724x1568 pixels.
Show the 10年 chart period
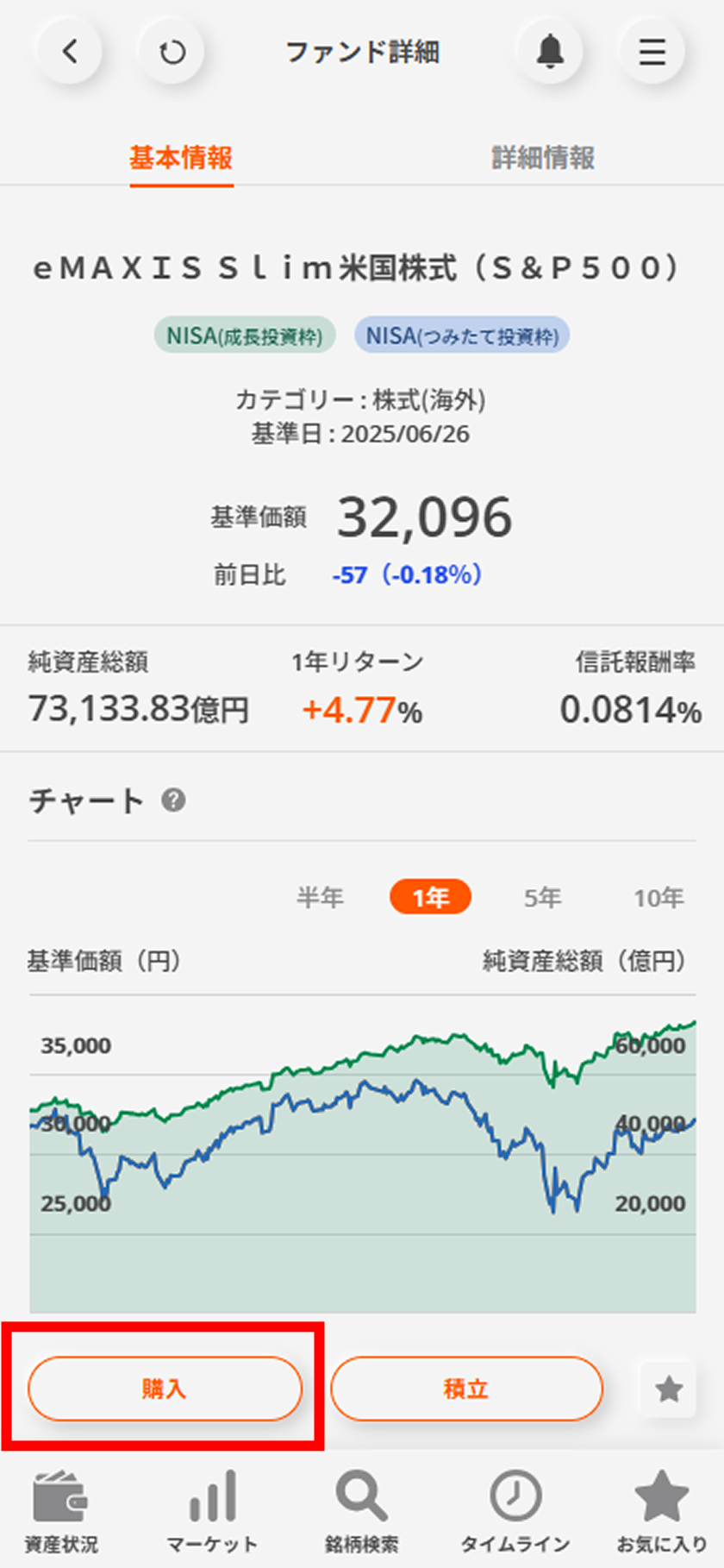658,898
